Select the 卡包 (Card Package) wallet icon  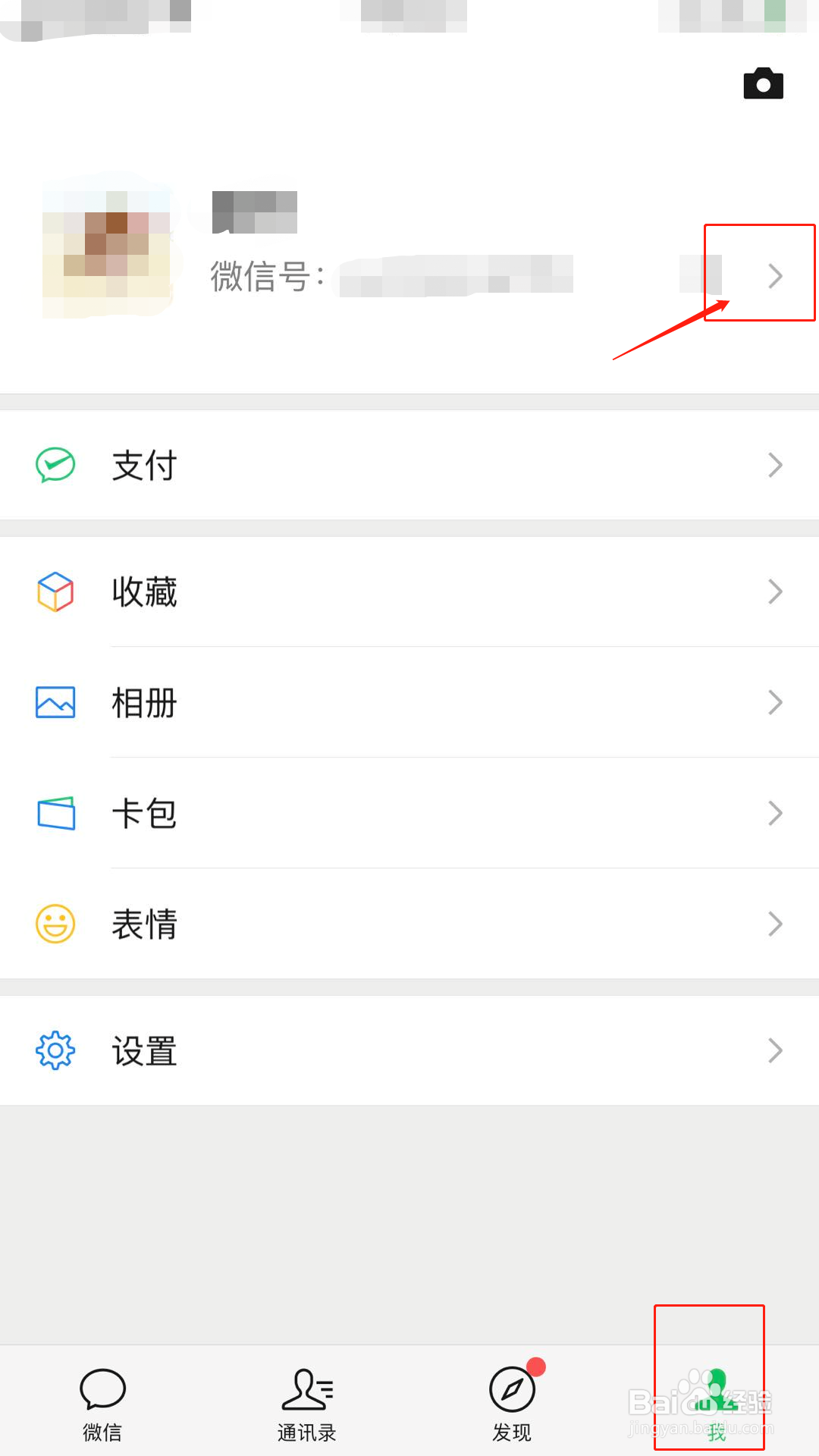54,813
